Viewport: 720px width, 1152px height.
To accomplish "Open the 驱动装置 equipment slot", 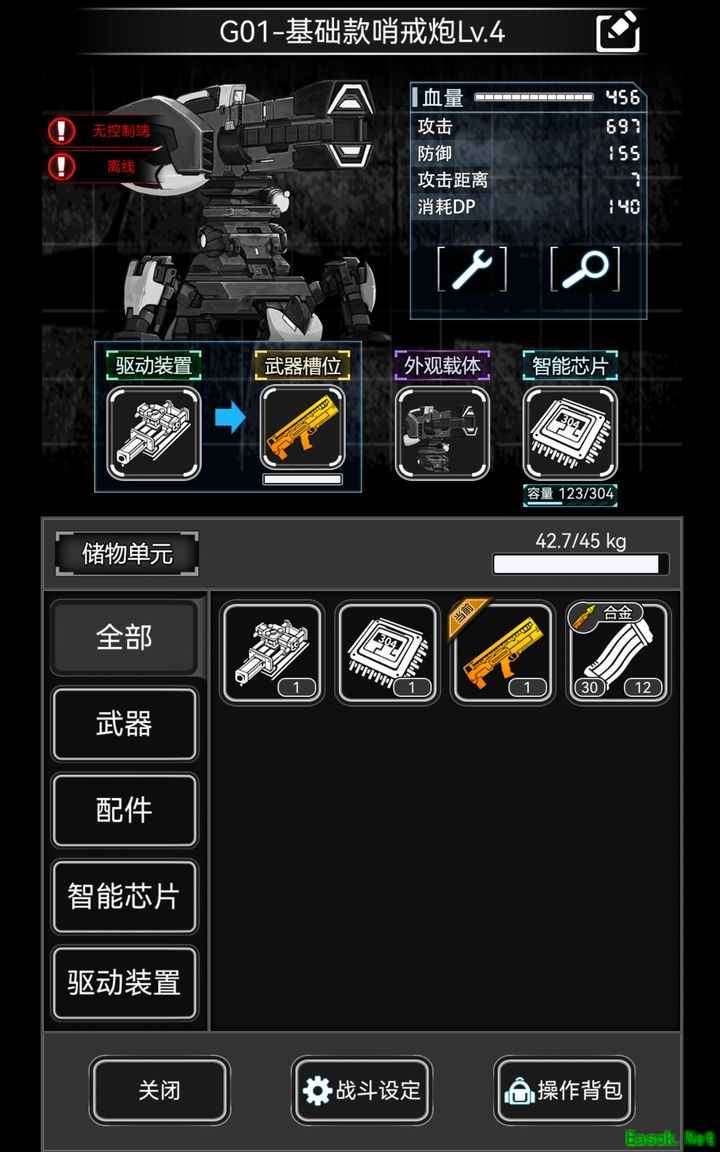I will (154, 432).
